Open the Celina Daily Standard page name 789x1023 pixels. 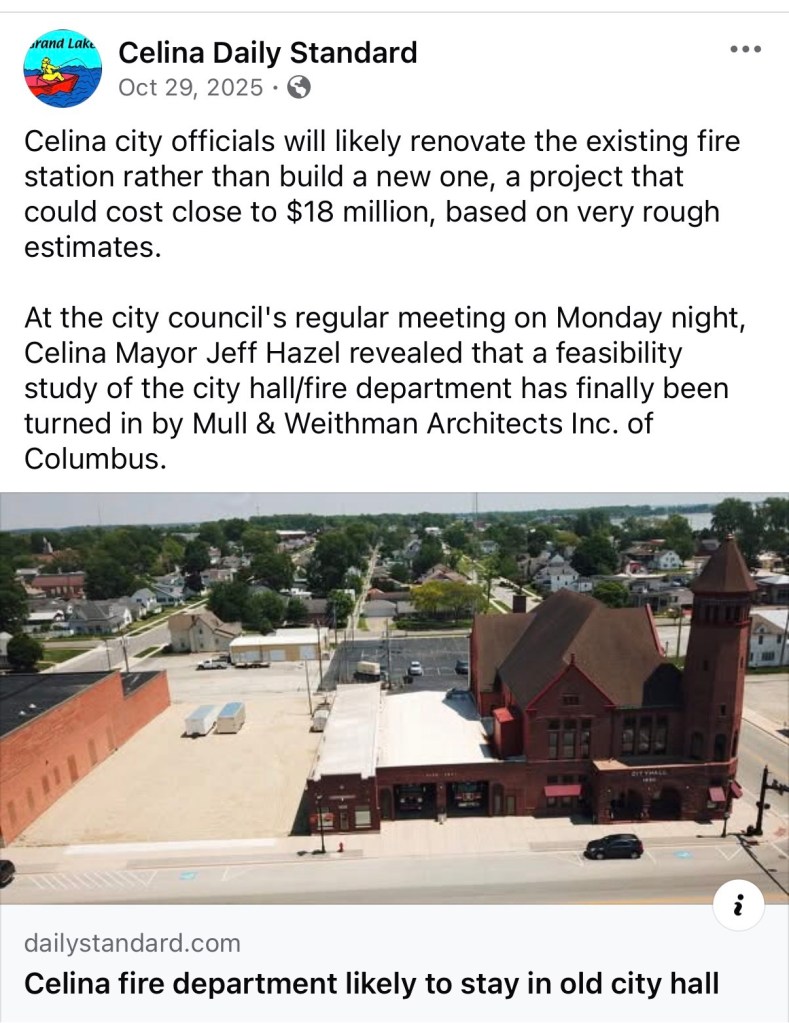tap(267, 52)
